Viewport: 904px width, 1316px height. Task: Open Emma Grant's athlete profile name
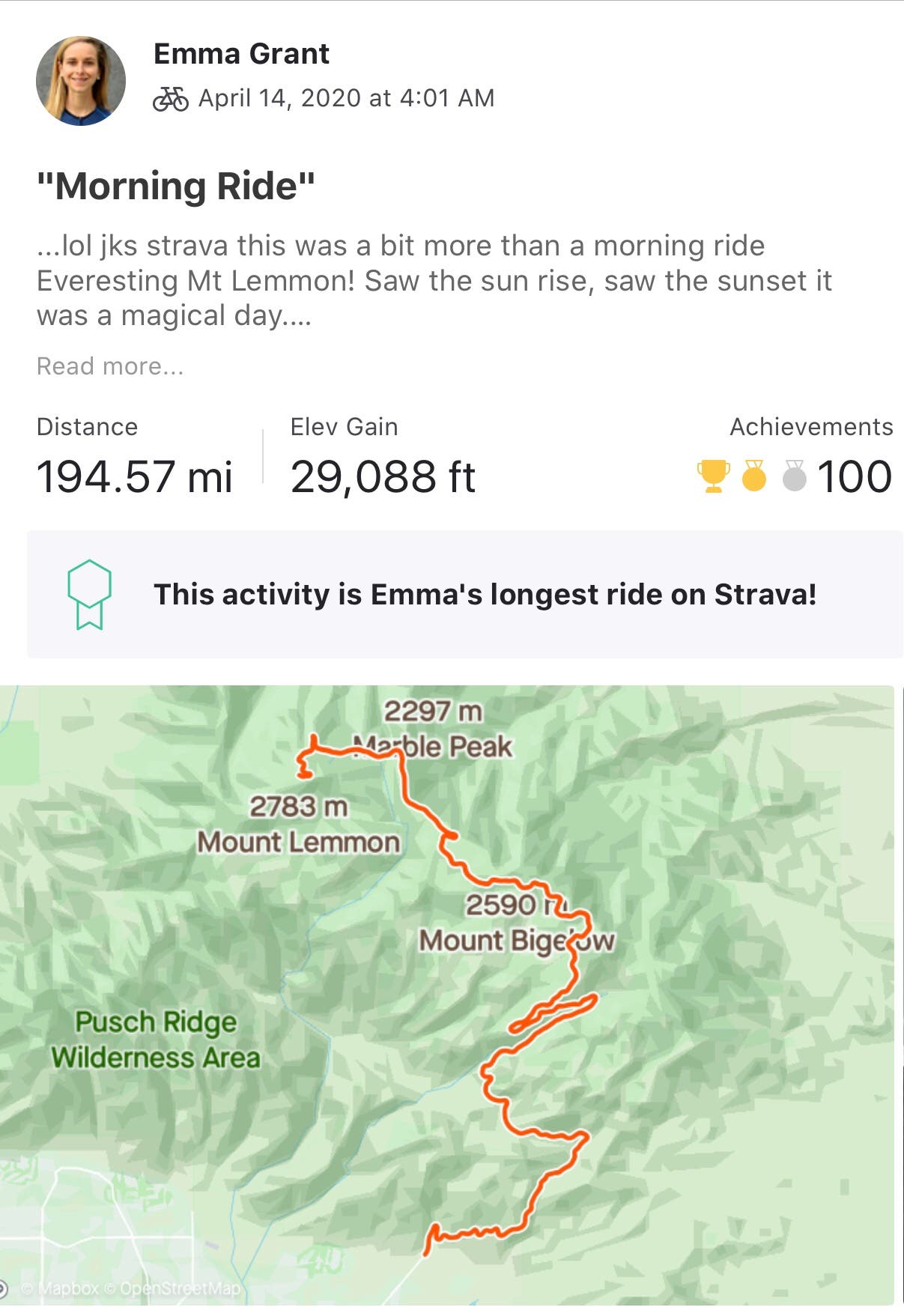241,54
